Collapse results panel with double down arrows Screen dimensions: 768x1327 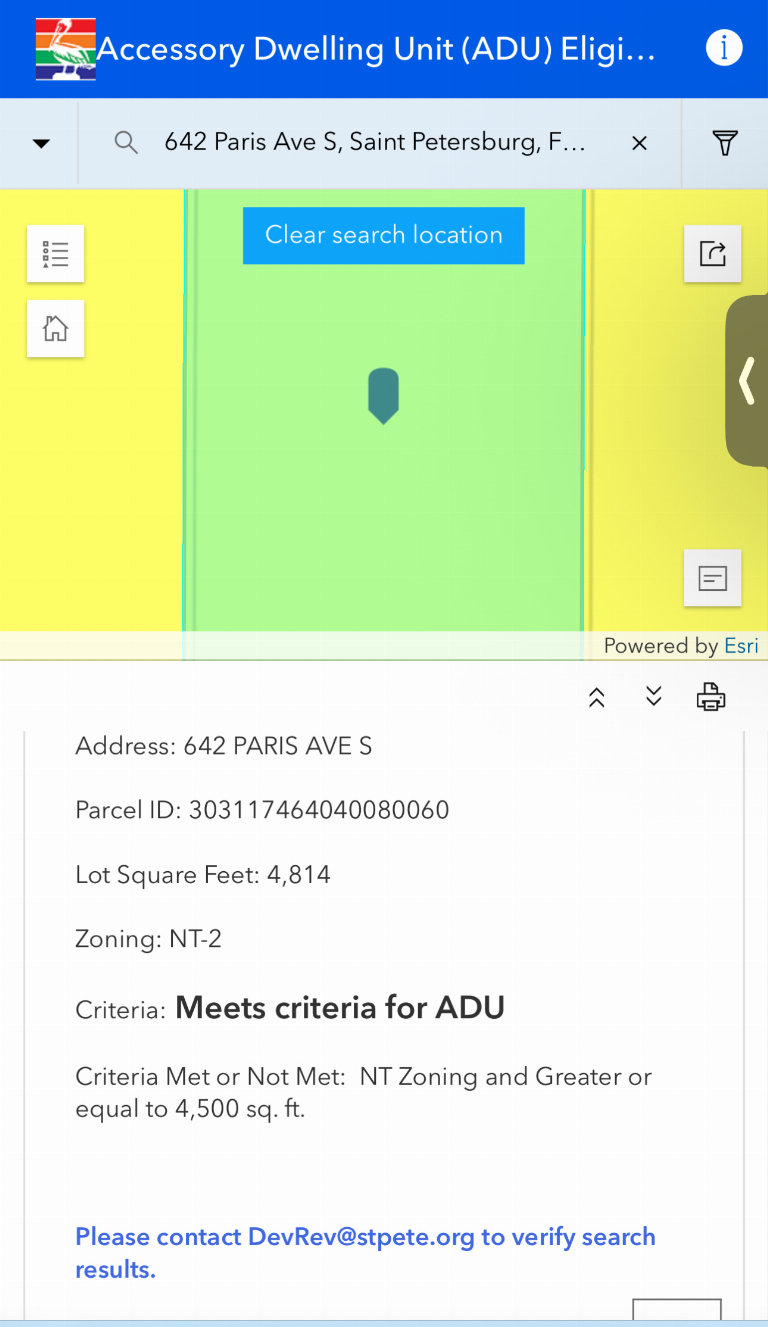point(654,697)
